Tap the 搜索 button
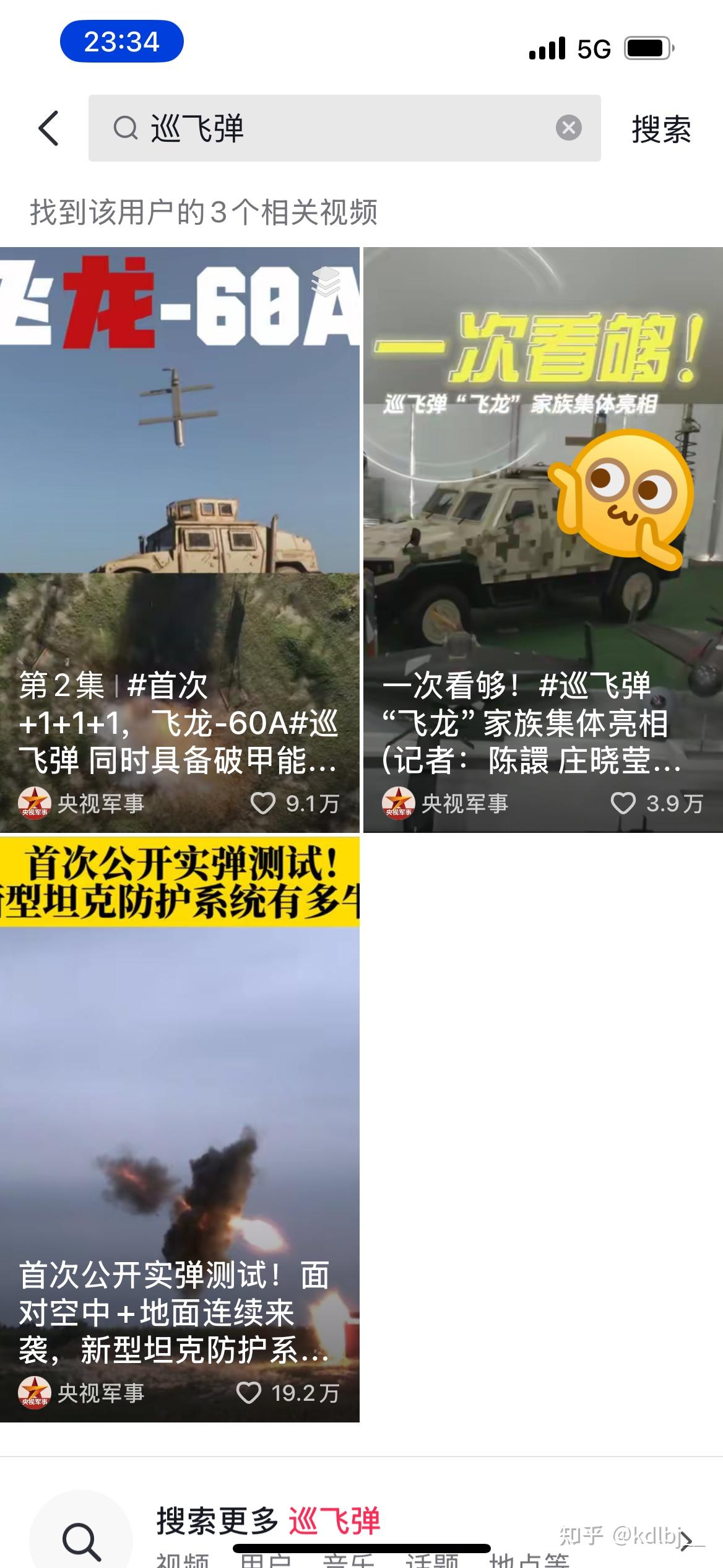Screen dimensions: 723x1568 tap(661, 129)
